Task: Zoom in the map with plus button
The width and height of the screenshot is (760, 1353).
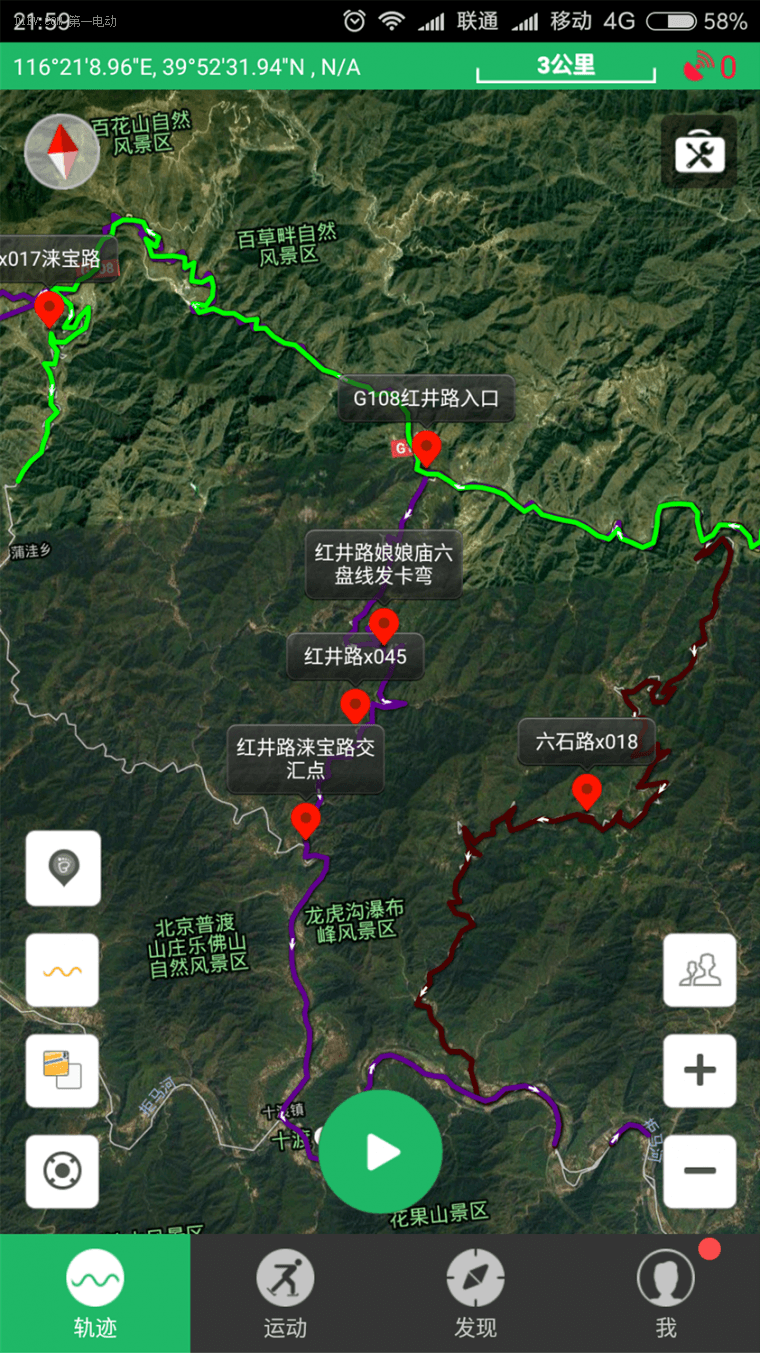Action: tap(700, 1071)
